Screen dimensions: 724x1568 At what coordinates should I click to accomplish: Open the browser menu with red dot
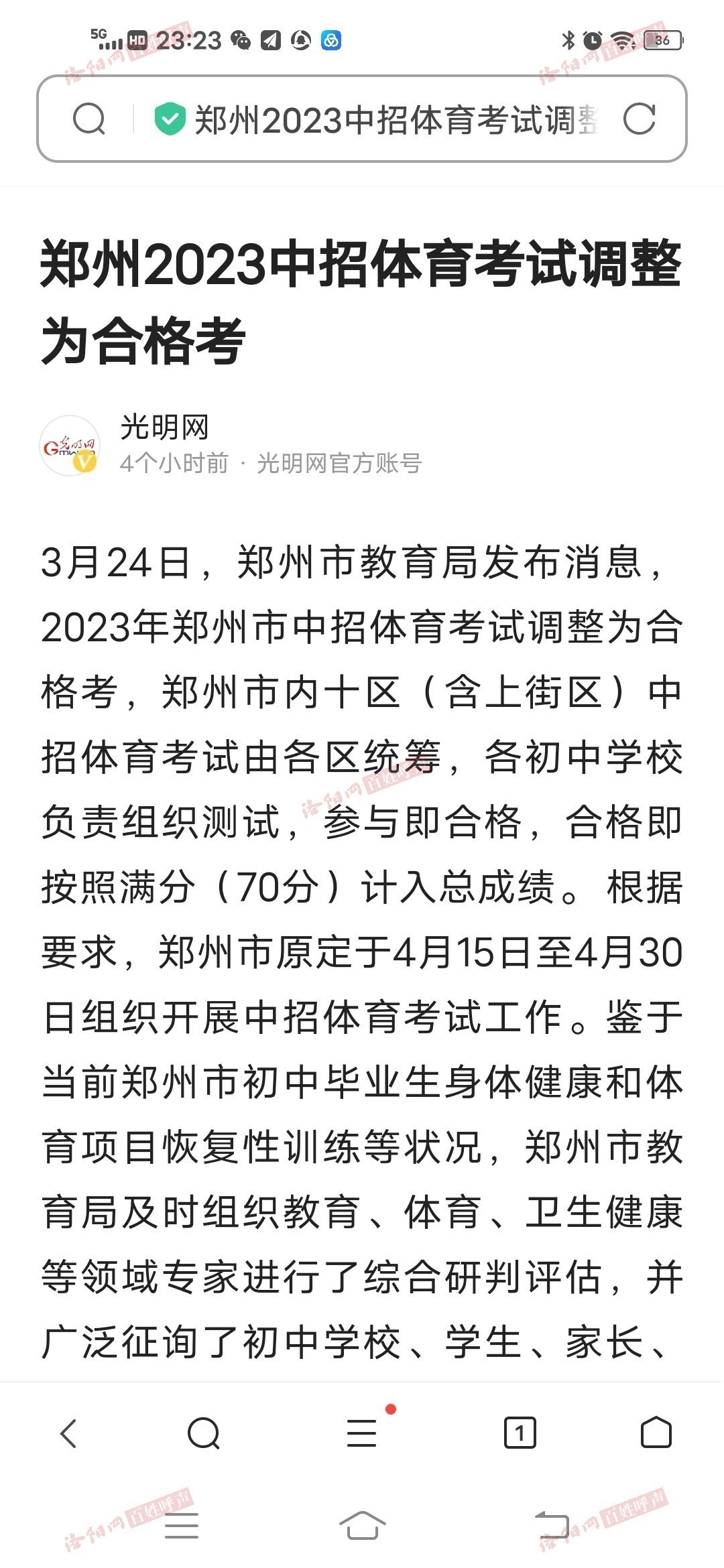(363, 1433)
